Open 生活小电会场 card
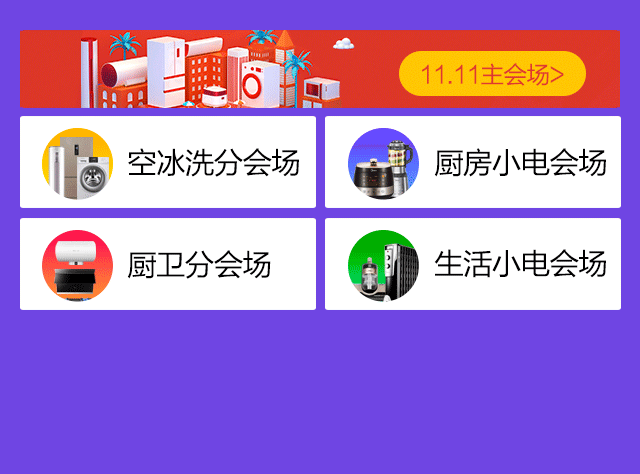Image resolution: width=640 pixels, height=474 pixels. pyautogui.click(x=473, y=264)
